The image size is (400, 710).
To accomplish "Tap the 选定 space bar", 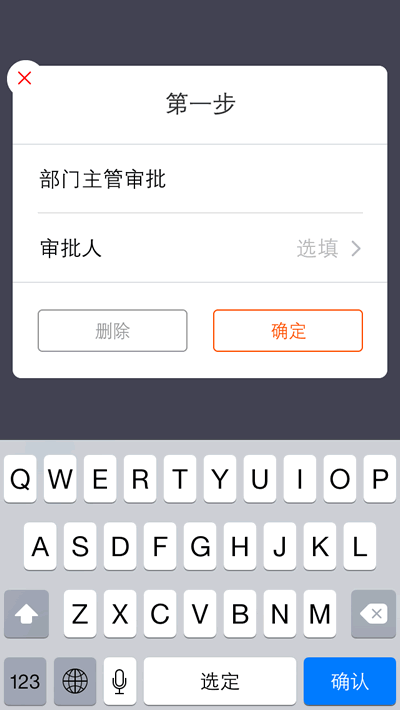I will coord(220,681).
